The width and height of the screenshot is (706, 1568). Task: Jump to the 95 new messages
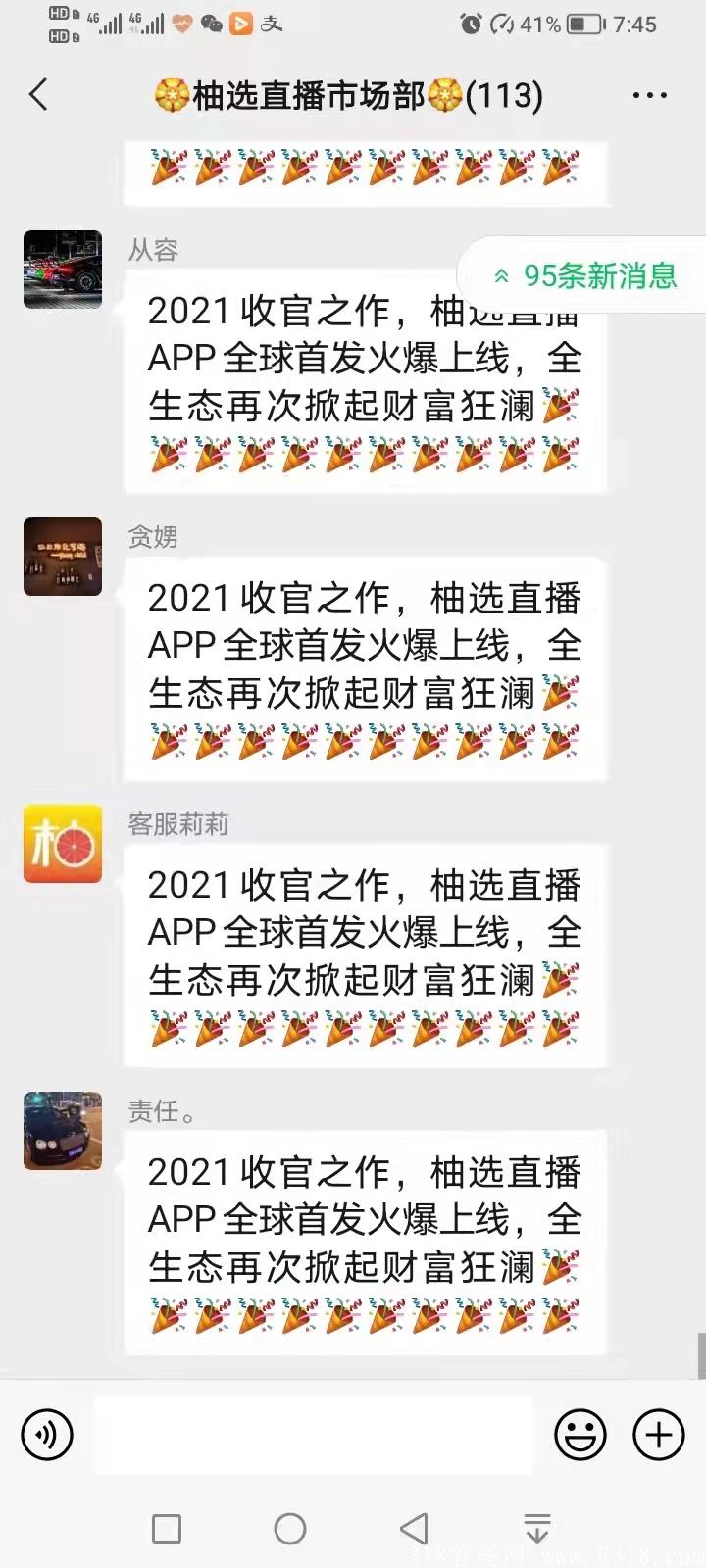(x=586, y=276)
